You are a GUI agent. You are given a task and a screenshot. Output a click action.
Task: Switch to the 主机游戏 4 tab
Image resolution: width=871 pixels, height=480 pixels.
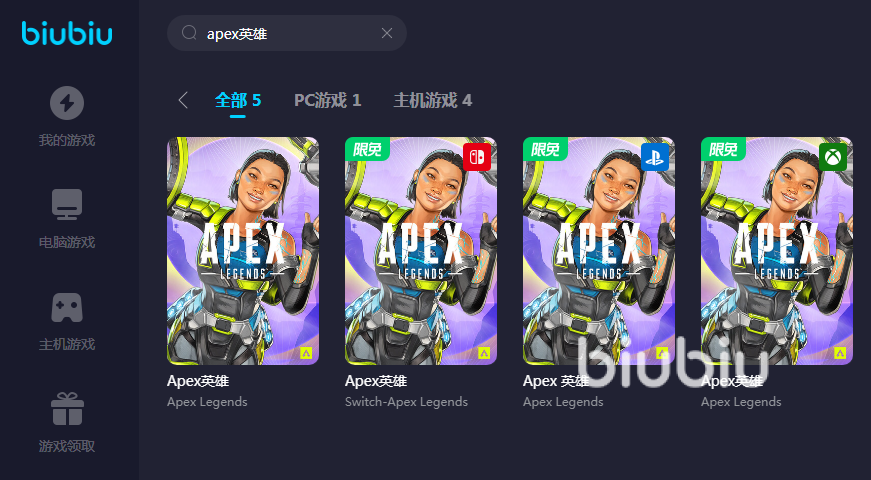click(432, 100)
